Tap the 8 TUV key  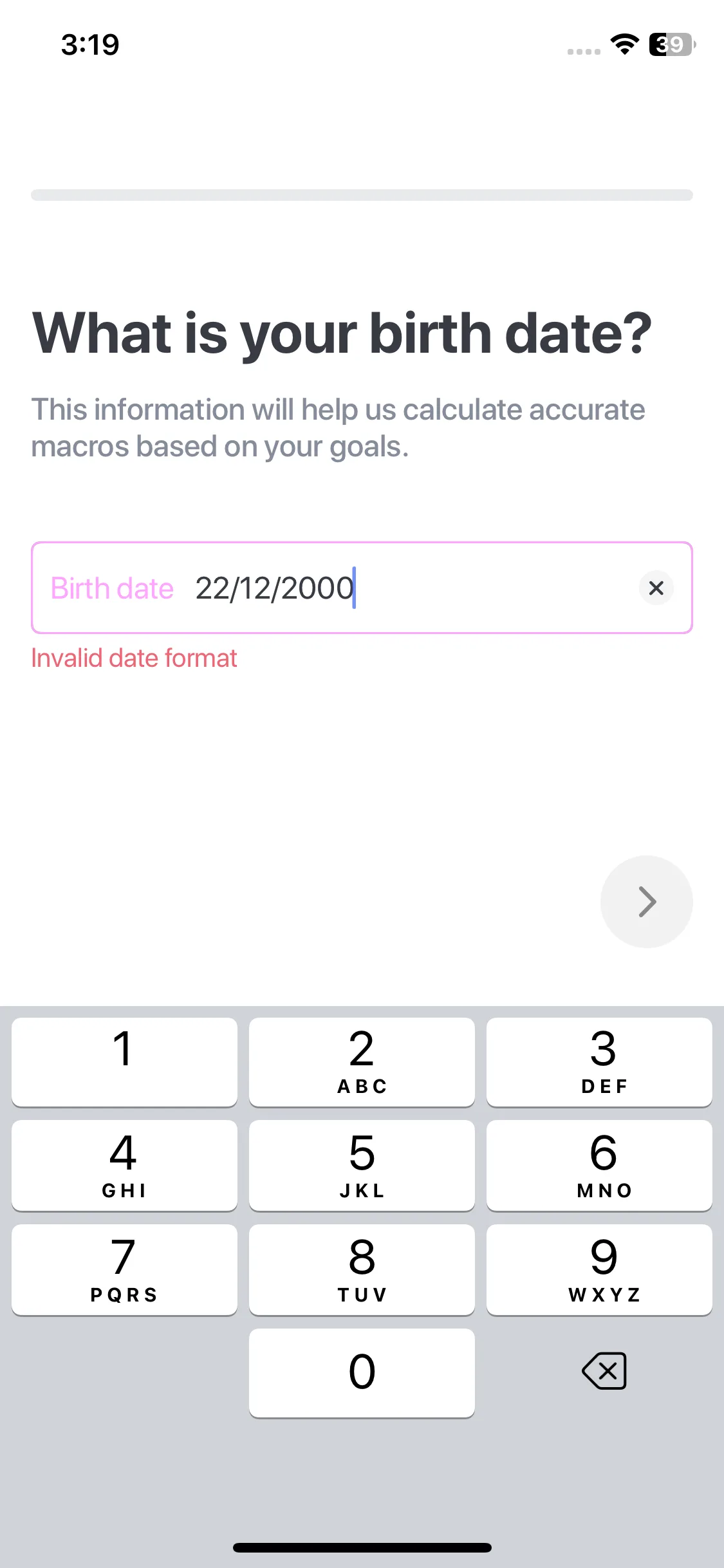click(x=362, y=1269)
